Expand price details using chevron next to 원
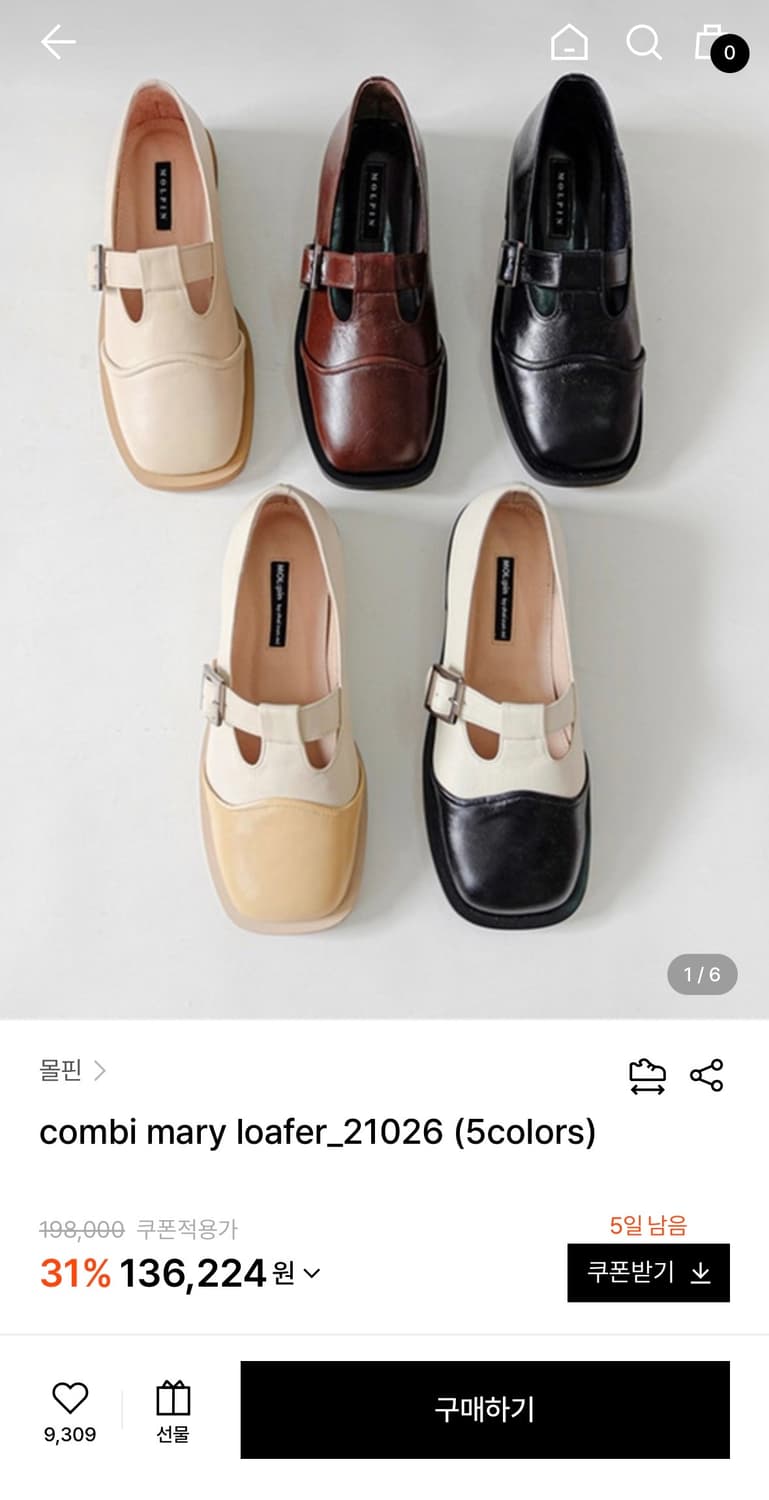 point(309,1274)
